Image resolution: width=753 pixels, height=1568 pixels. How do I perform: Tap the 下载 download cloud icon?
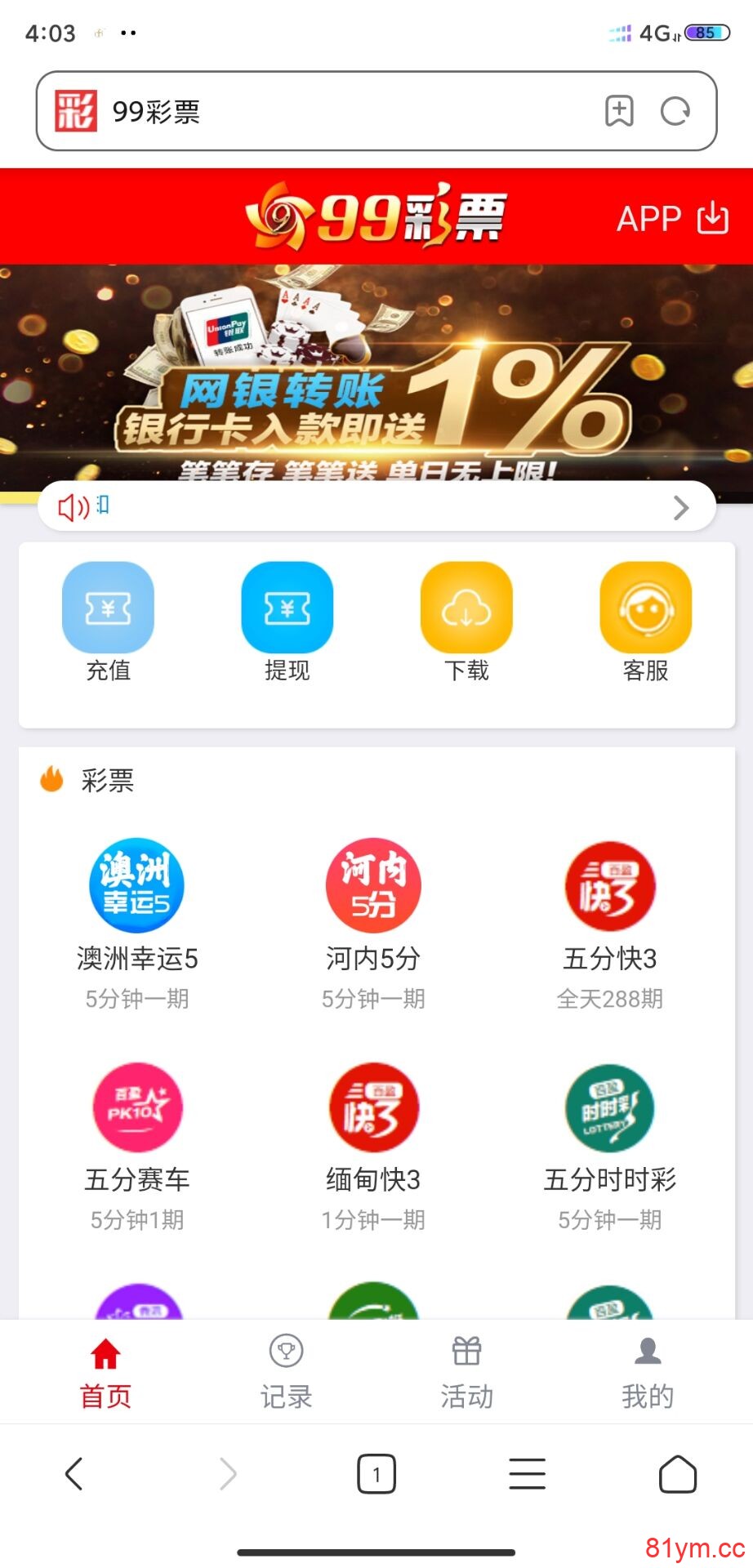(x=466, y=608)
